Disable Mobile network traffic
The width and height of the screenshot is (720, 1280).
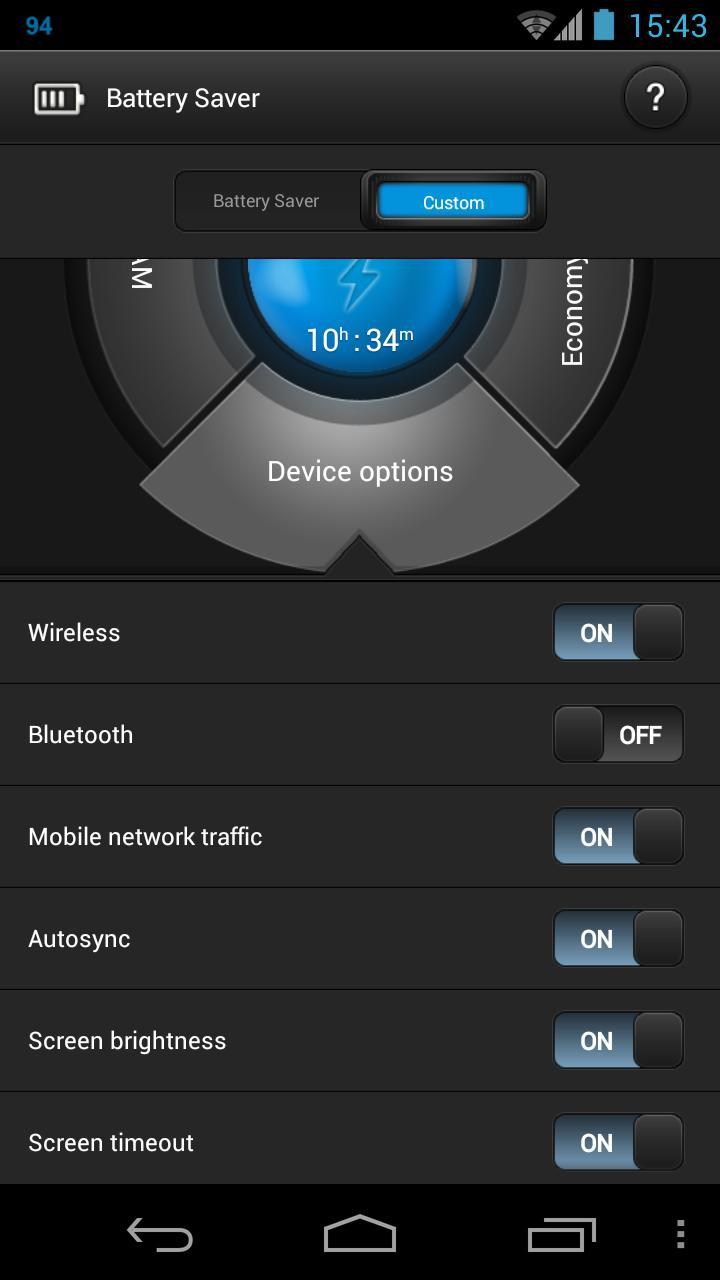coord(618,837)
